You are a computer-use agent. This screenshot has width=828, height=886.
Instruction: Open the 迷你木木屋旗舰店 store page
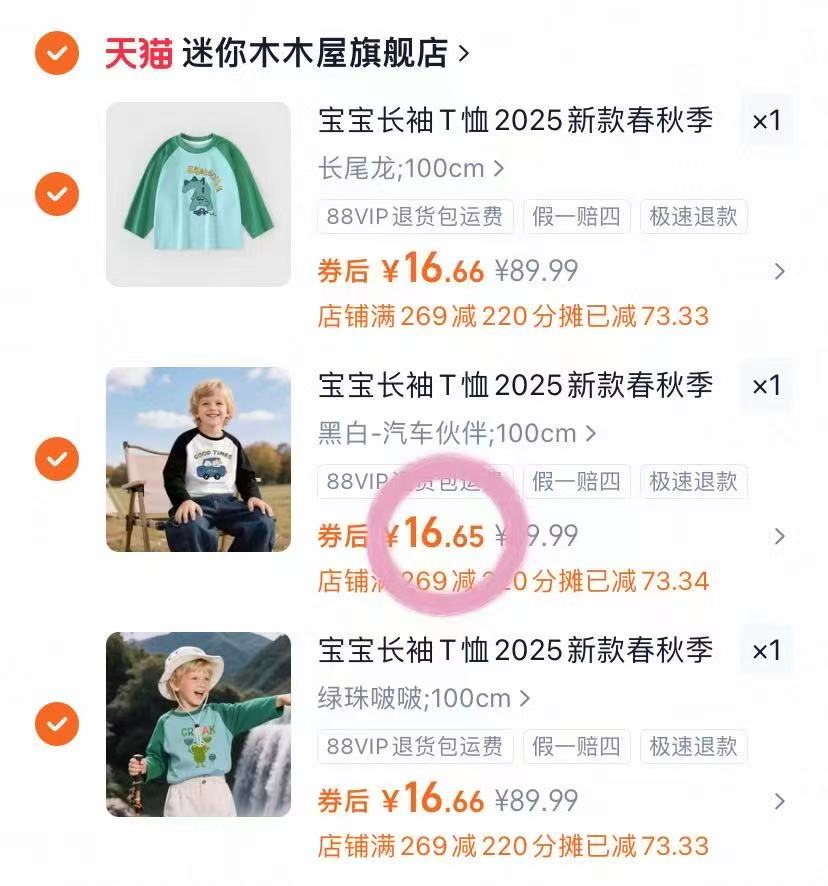(314, 53)
